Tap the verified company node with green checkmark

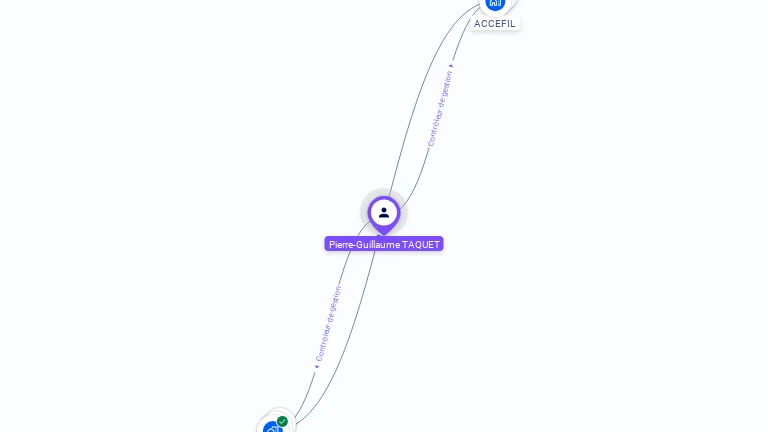(272, 427)
